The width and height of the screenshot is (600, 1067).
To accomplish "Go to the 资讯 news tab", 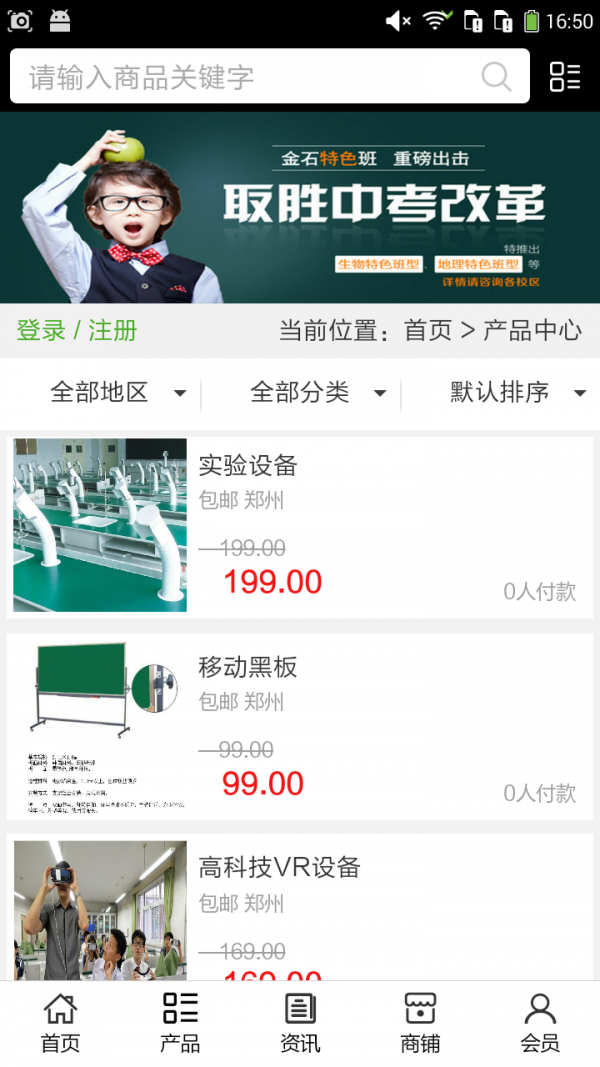I will [x=300, y=1023].
